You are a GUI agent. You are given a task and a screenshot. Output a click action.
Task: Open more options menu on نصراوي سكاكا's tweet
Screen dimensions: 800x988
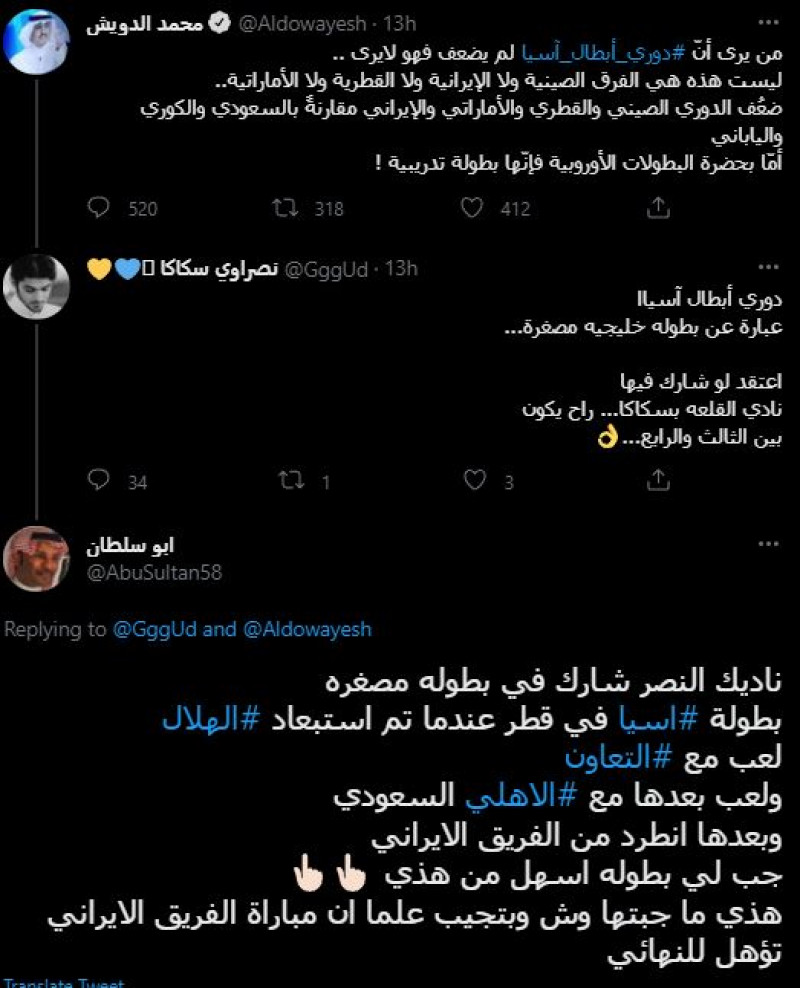[x=770, y=264]
